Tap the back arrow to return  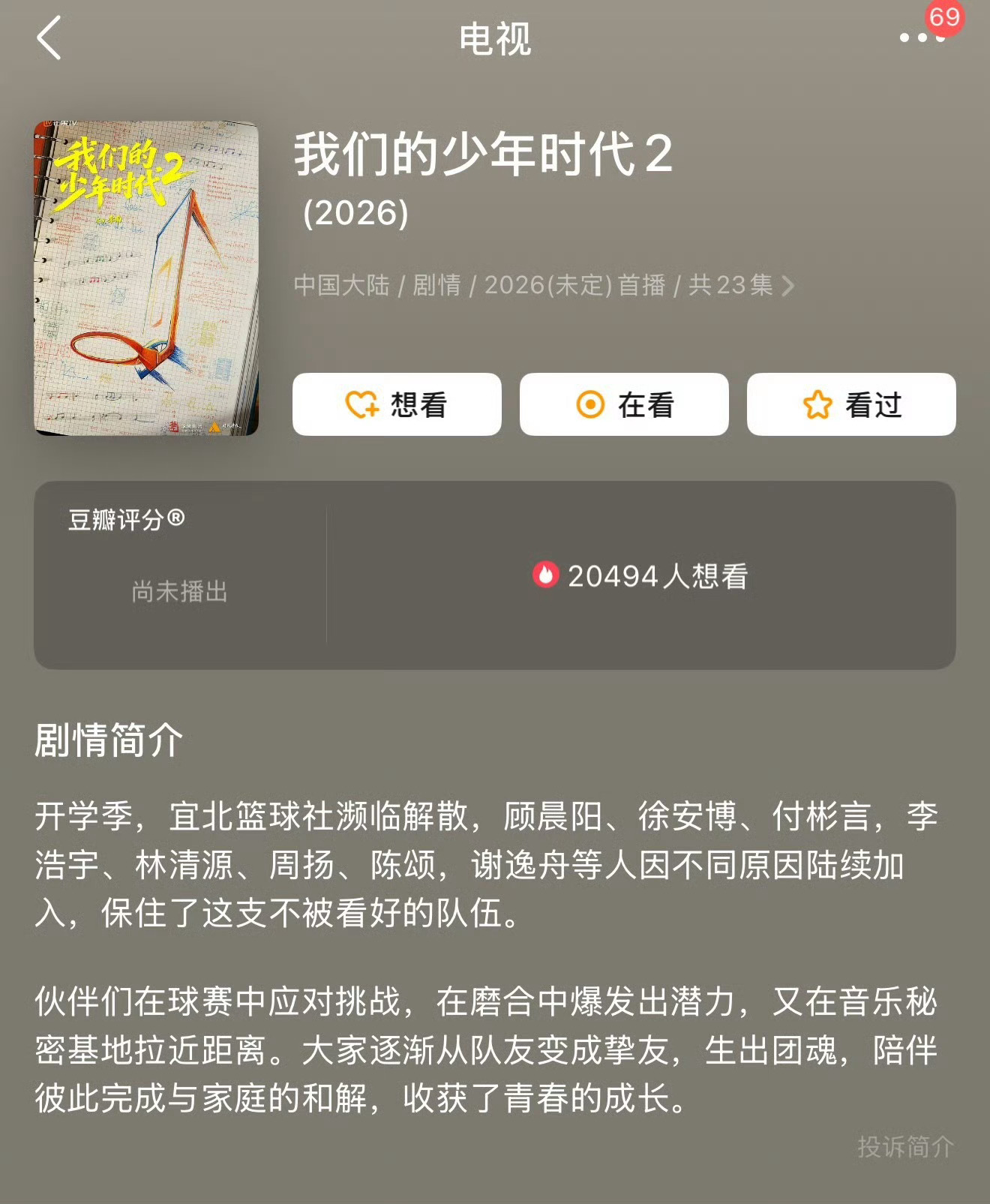[x=46, y=39]
